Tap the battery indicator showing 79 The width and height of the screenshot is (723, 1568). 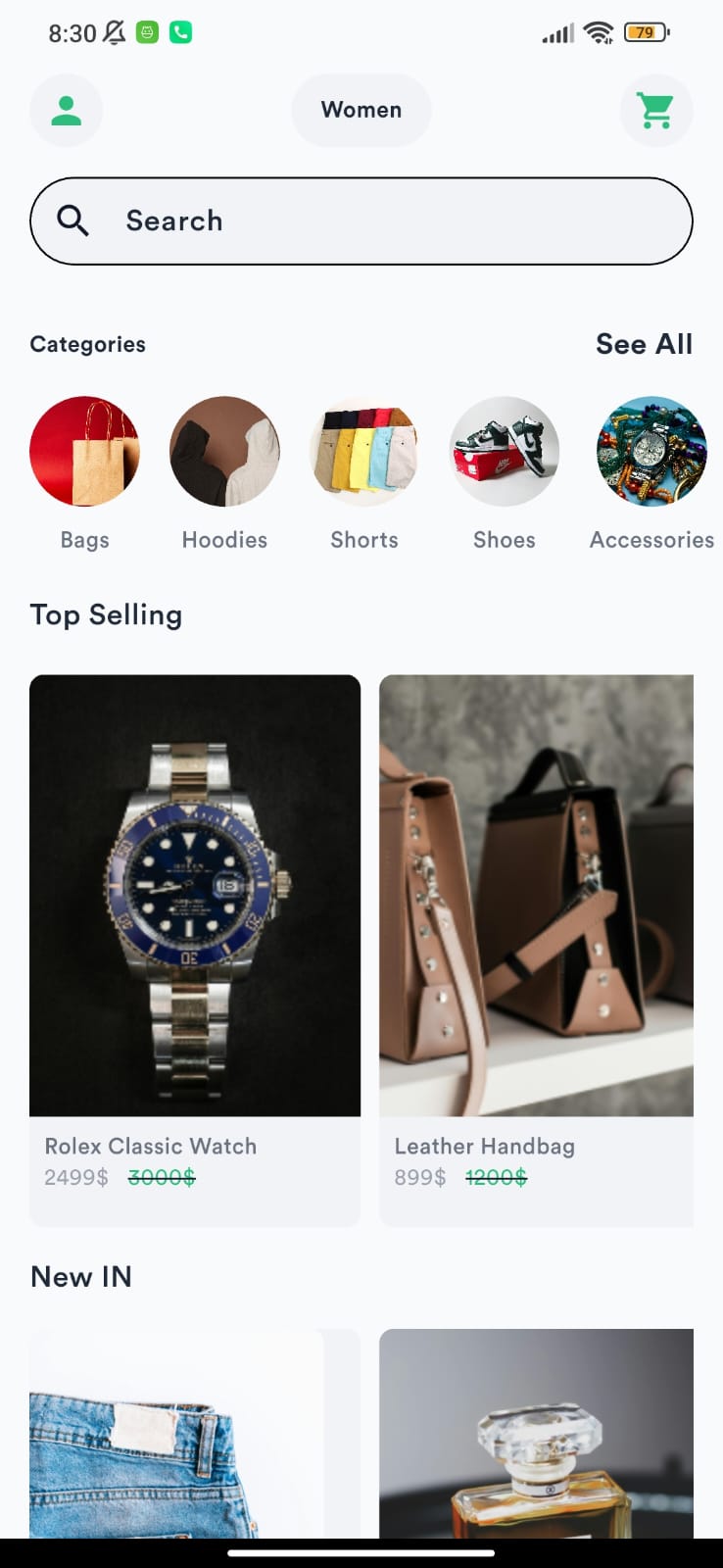(x=645, y=32)
